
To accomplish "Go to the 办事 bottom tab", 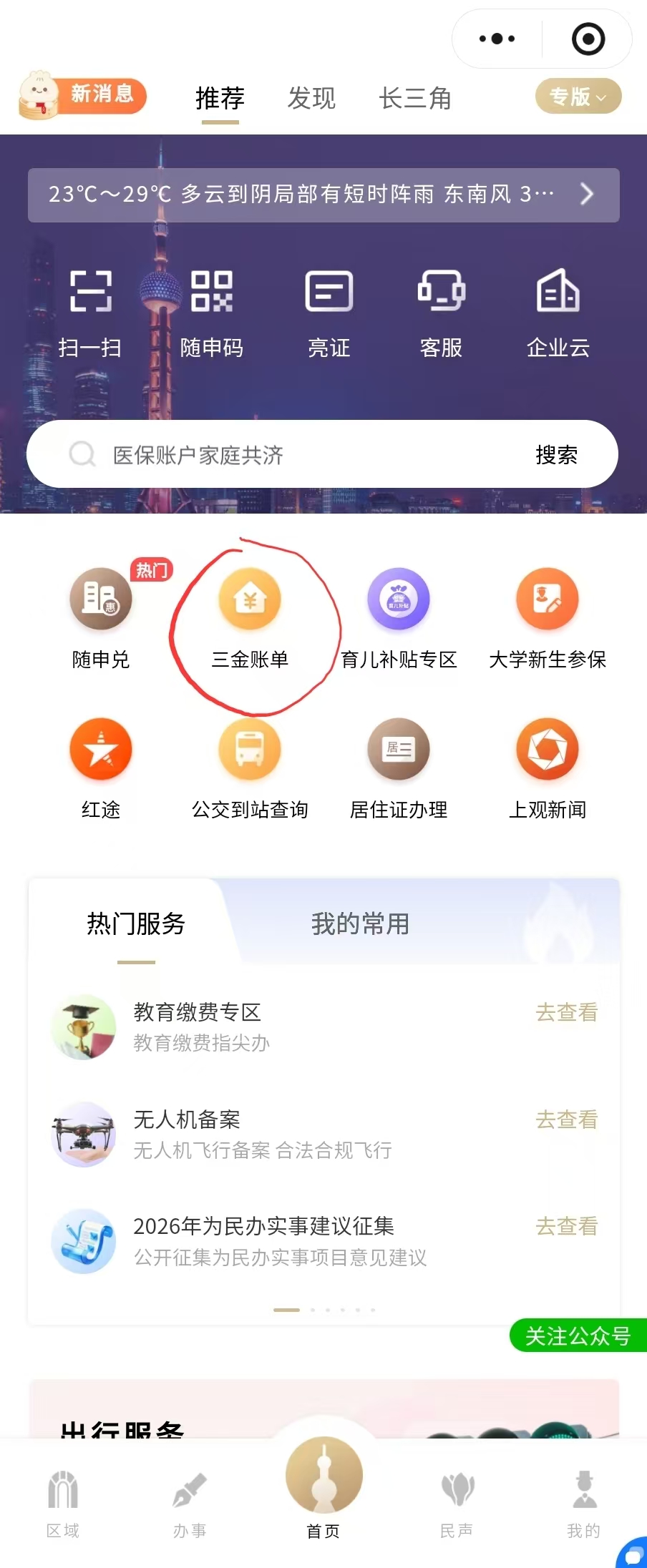I will [190, 1504].
